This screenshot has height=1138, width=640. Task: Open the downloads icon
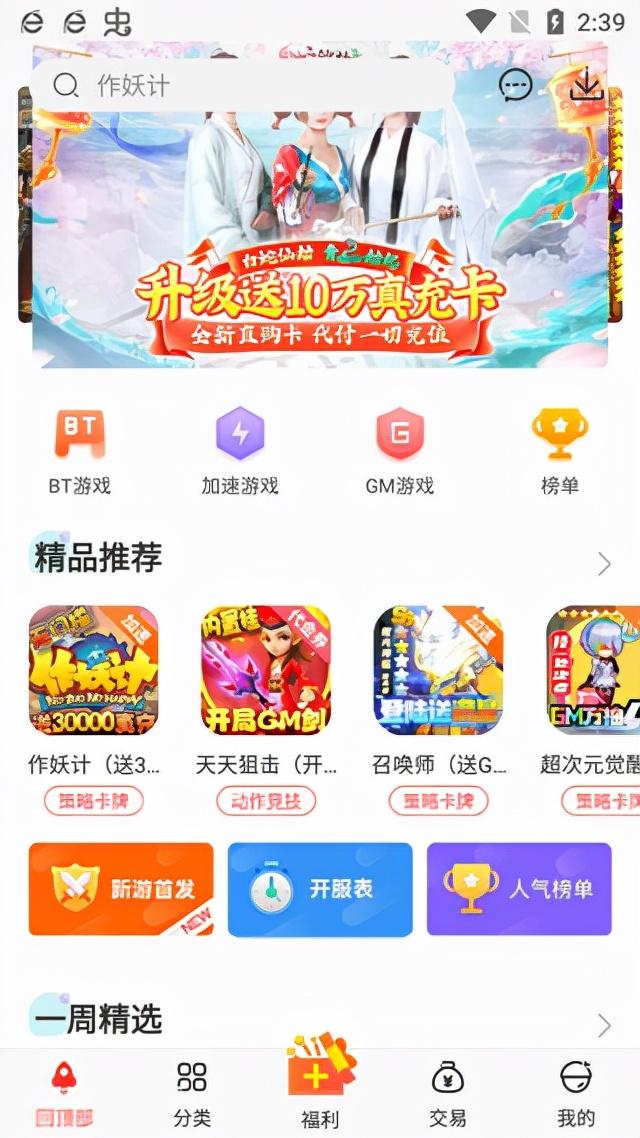[x=586, y=86]
